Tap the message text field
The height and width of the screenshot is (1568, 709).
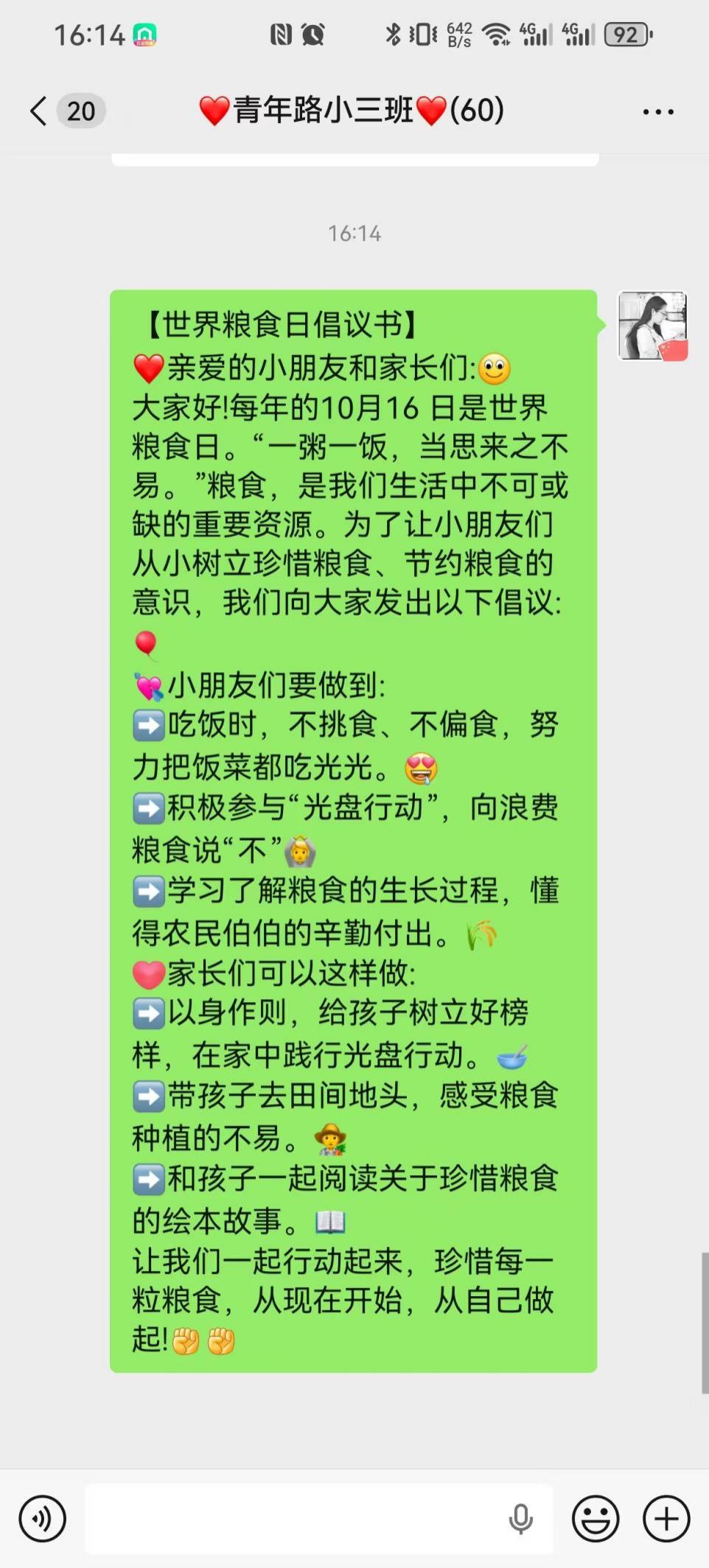pyautogui.click(x=295, y=1518)
